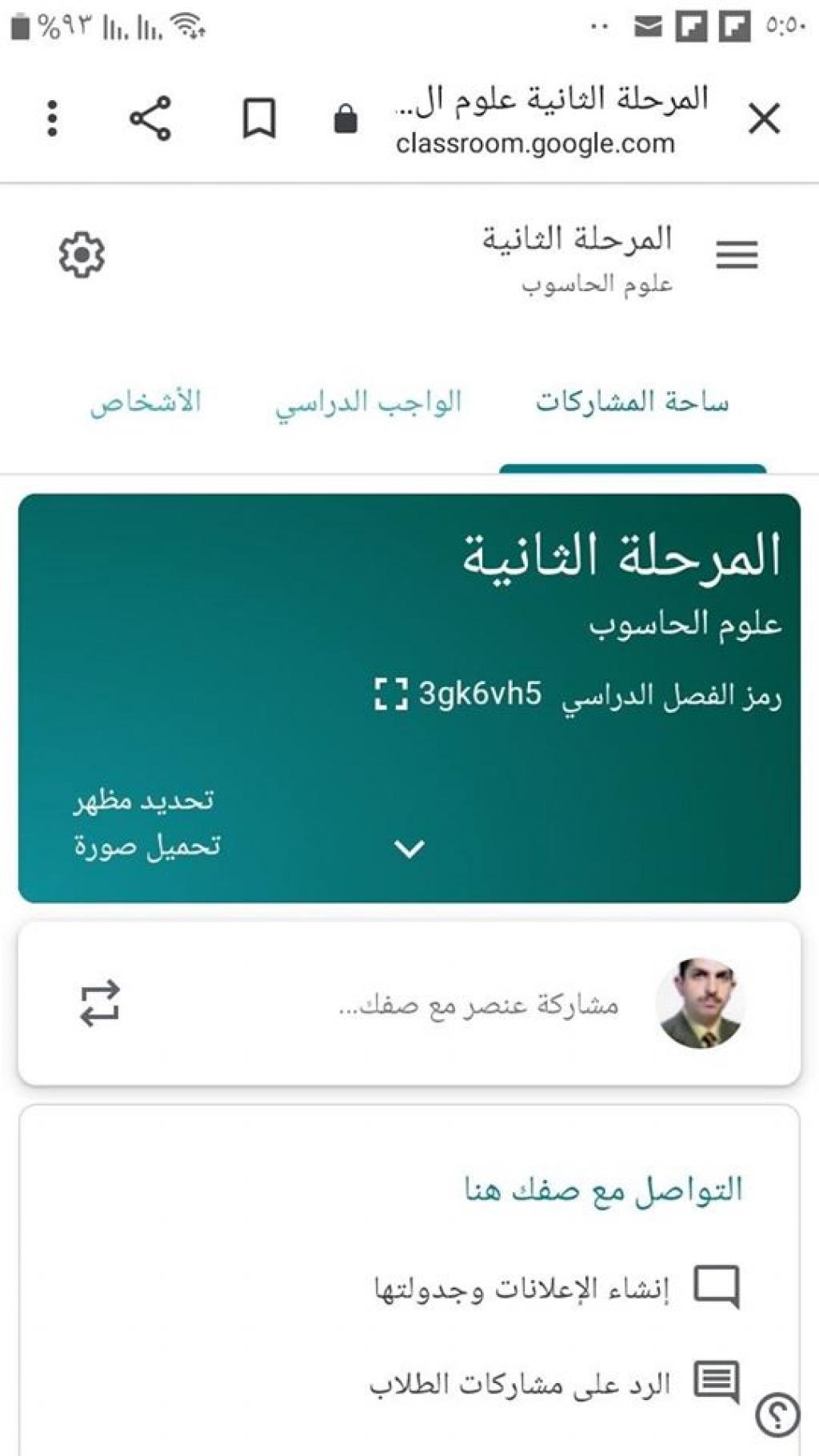This screenshot has width=819, height=1456.
Task: Tap تحميل صورة to upload a photo
Action: 147,846
